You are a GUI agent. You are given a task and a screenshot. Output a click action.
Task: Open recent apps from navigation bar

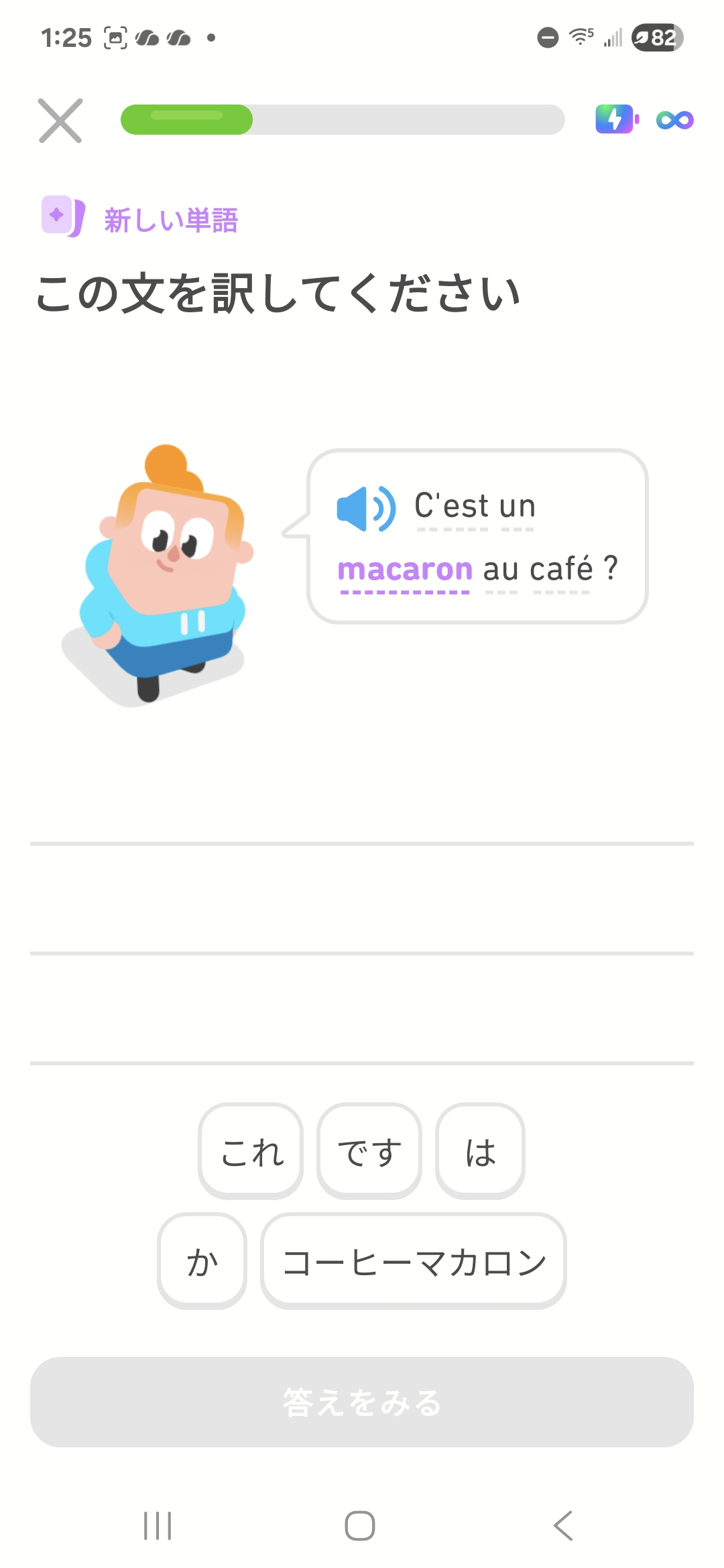(x=158, y=1526)
